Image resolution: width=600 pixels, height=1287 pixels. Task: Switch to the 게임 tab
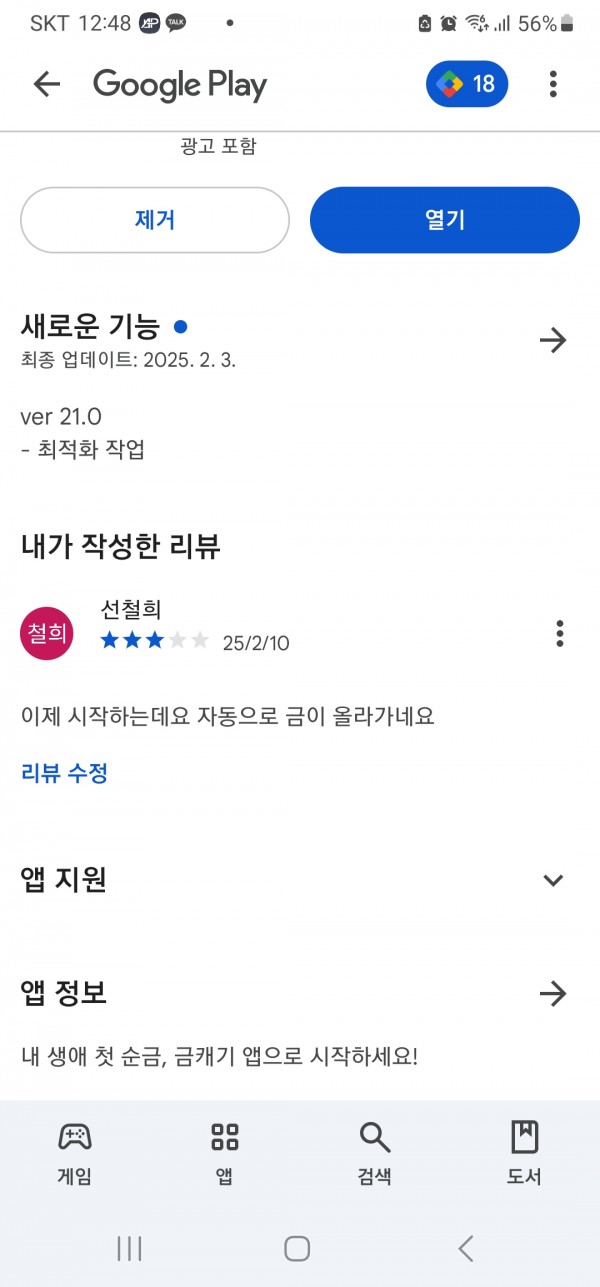(x=75, y=1152)
